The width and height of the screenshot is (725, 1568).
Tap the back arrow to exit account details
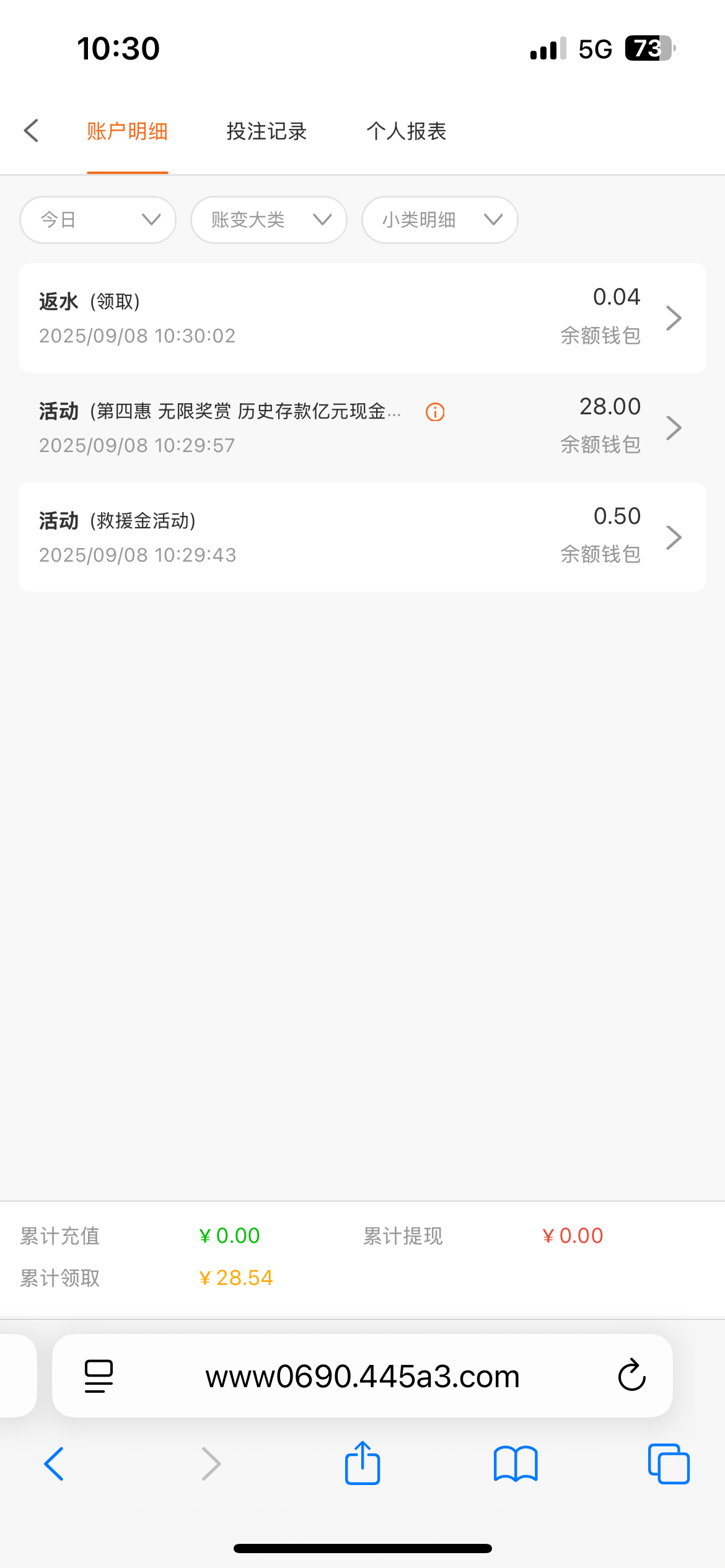32,131
